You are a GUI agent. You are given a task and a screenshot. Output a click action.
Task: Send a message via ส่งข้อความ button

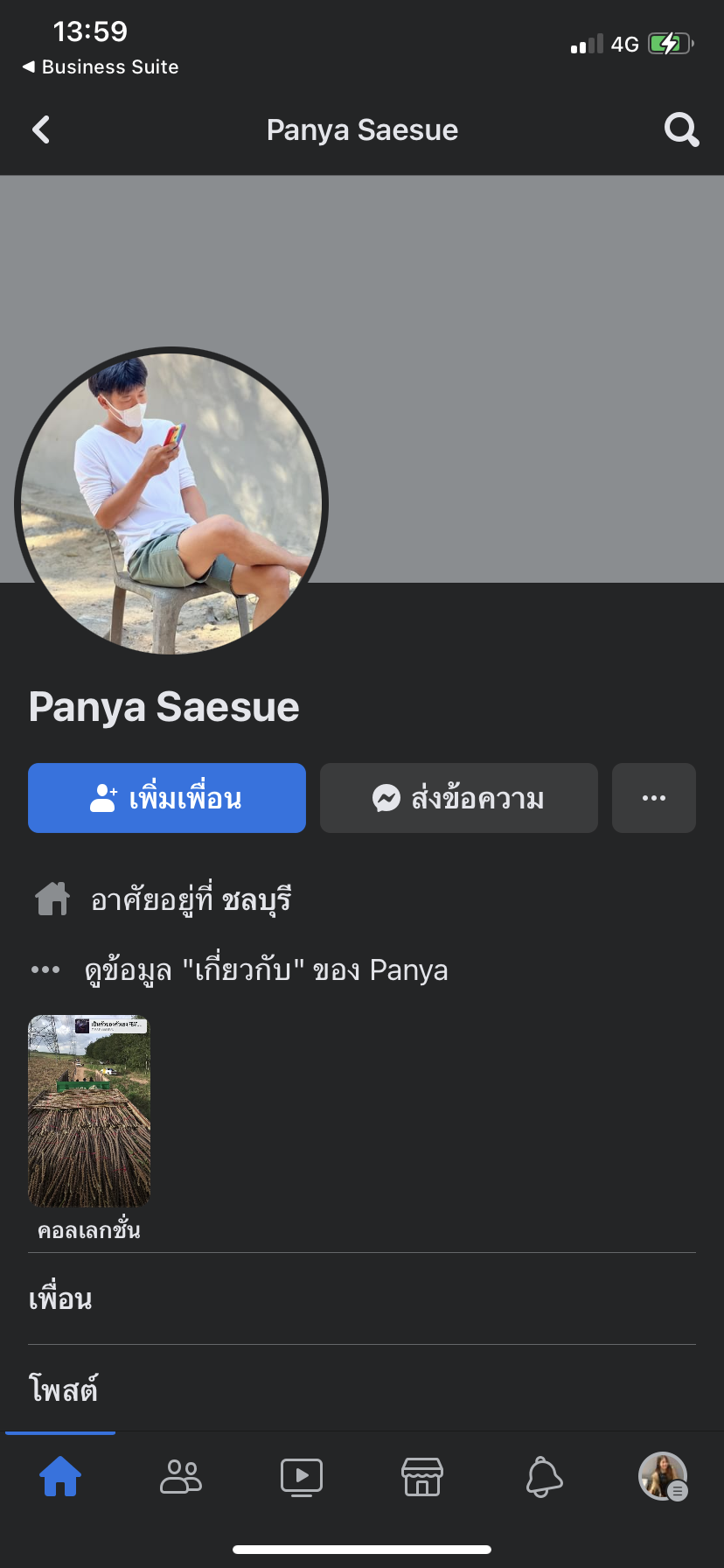coord(459,798)
